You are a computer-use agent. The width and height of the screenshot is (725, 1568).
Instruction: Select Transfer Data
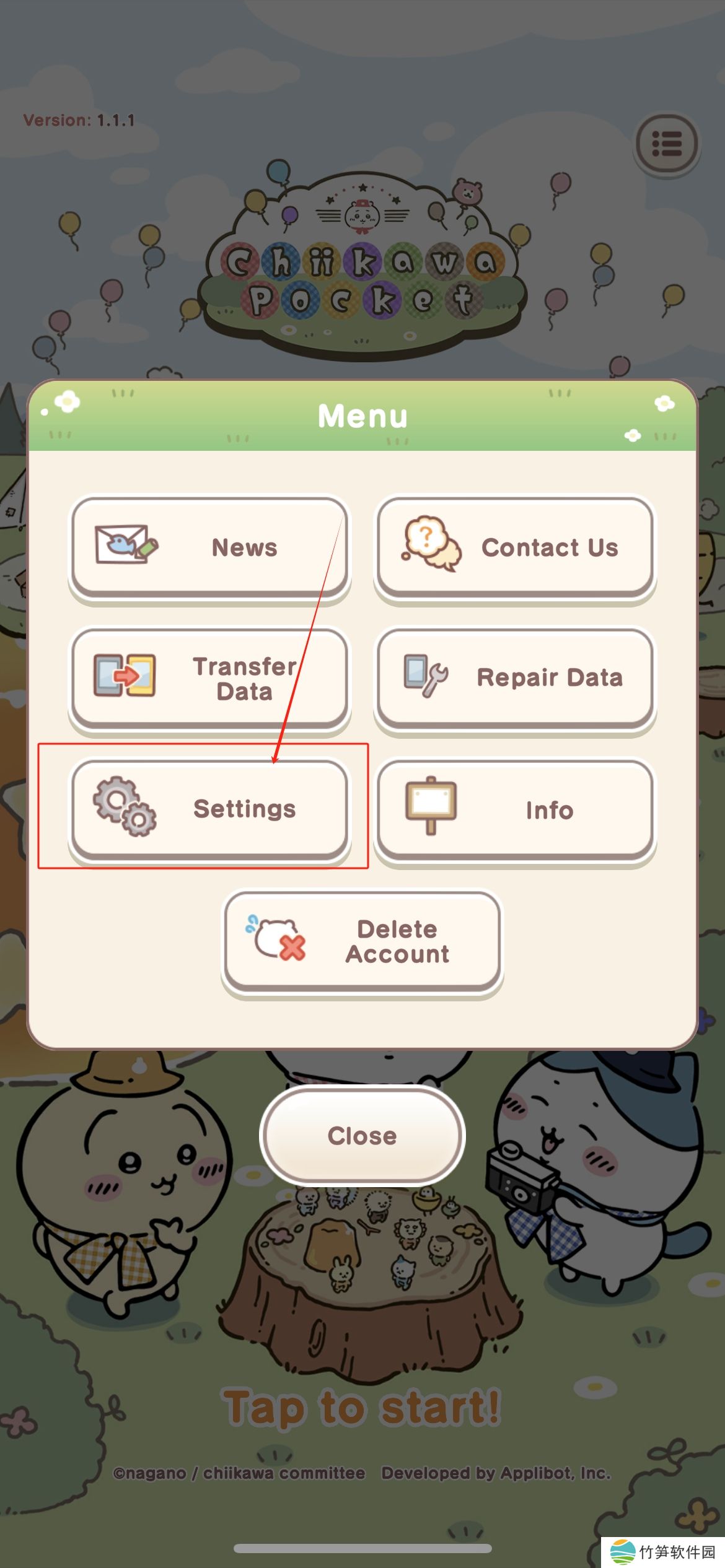(x=209, y=678)
